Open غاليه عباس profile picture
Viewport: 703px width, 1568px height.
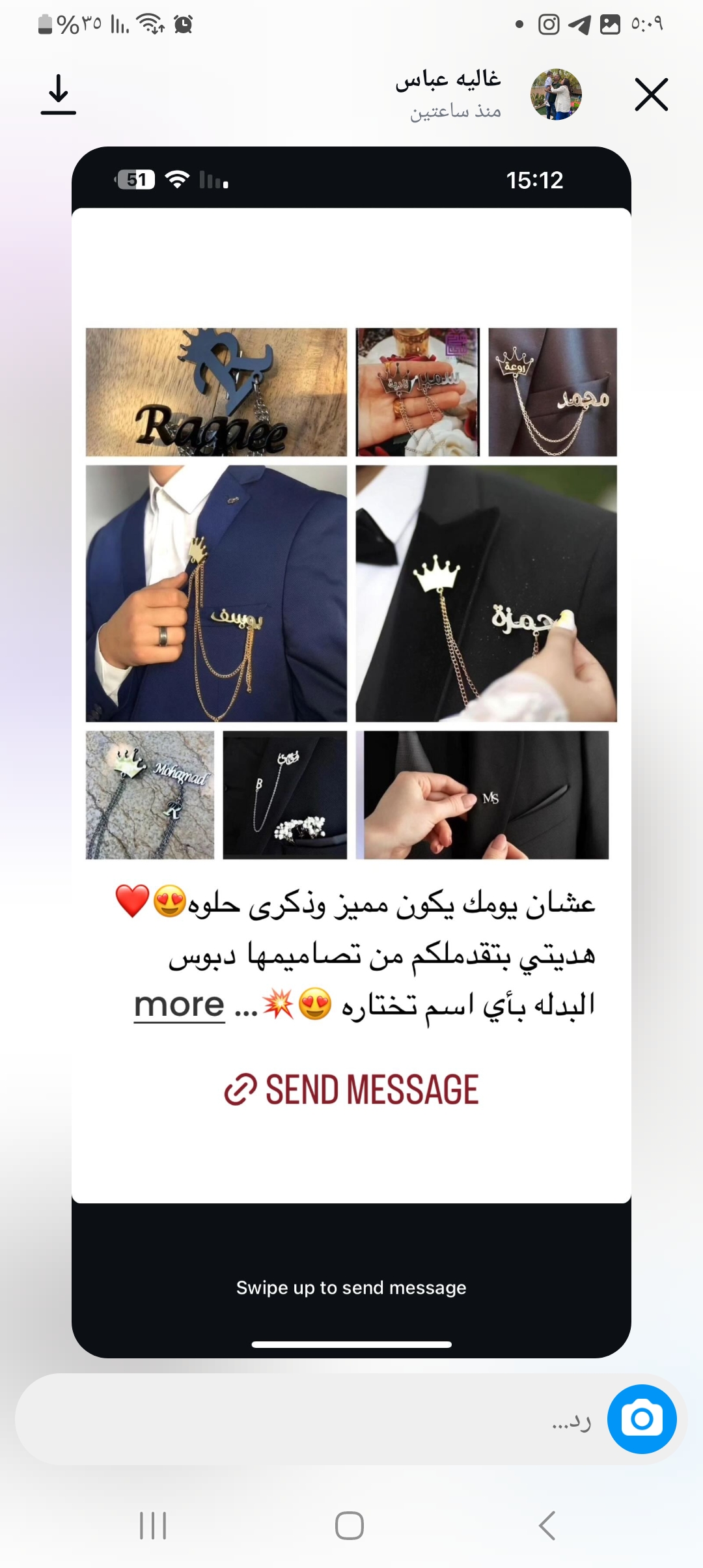tap(556, 94)
